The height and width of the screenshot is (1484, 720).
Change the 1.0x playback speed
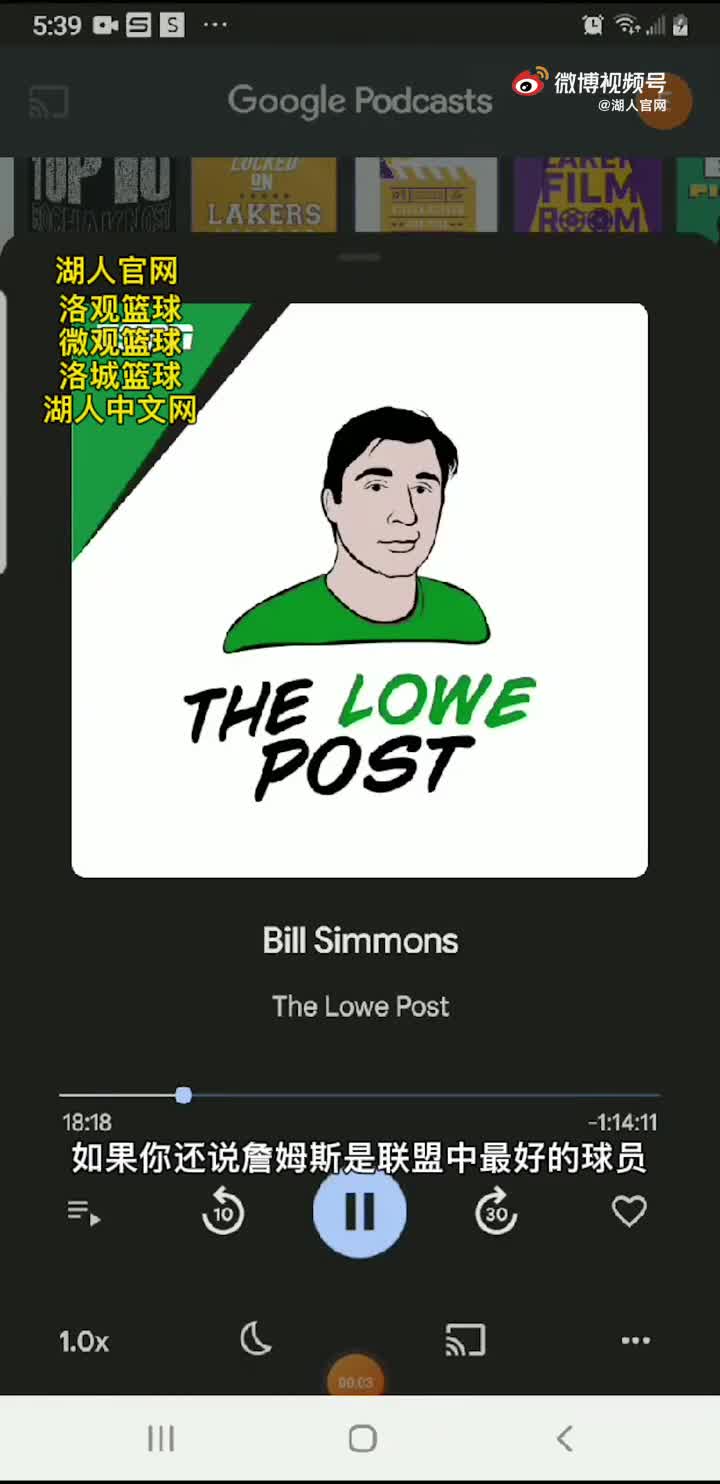coord(84,1341)
